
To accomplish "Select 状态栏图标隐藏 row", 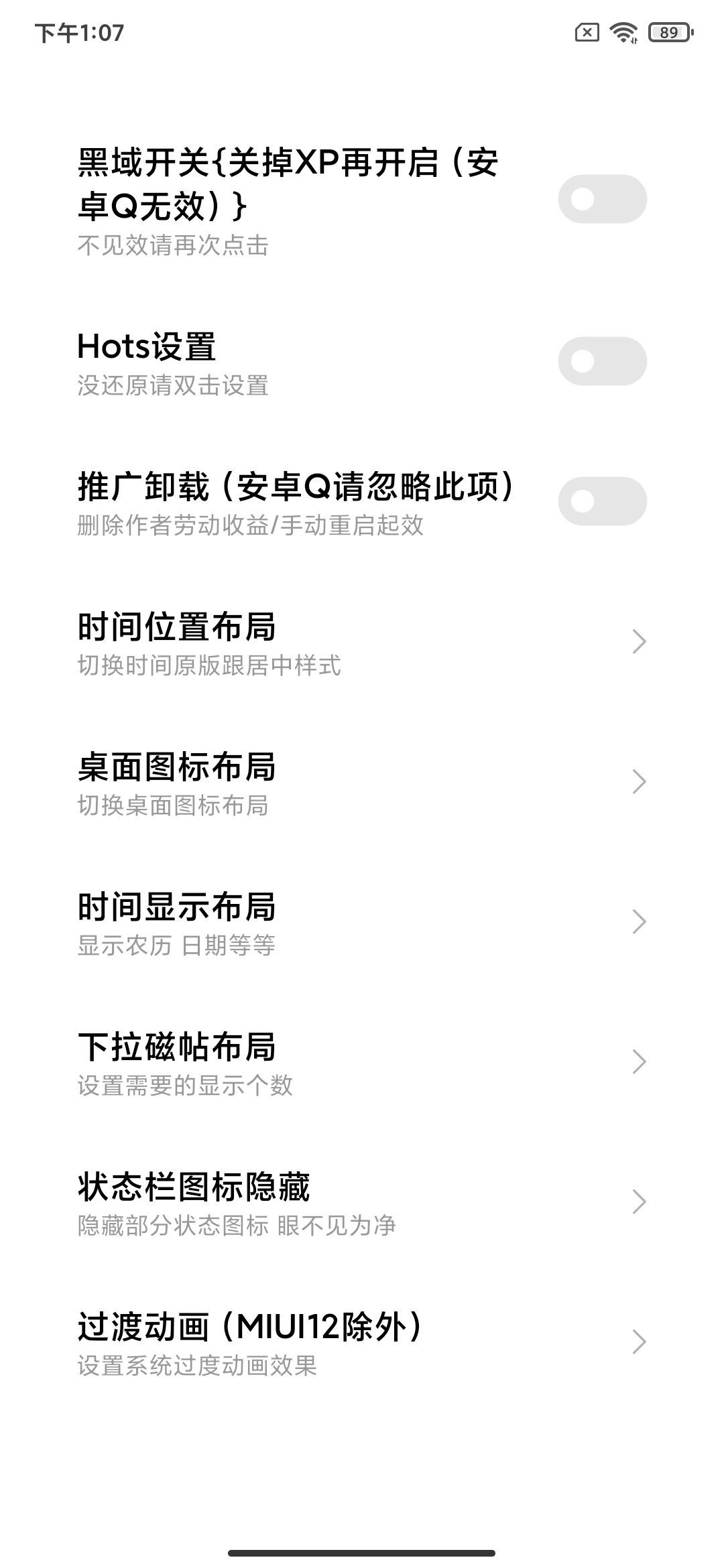I will coord(362,1202).
